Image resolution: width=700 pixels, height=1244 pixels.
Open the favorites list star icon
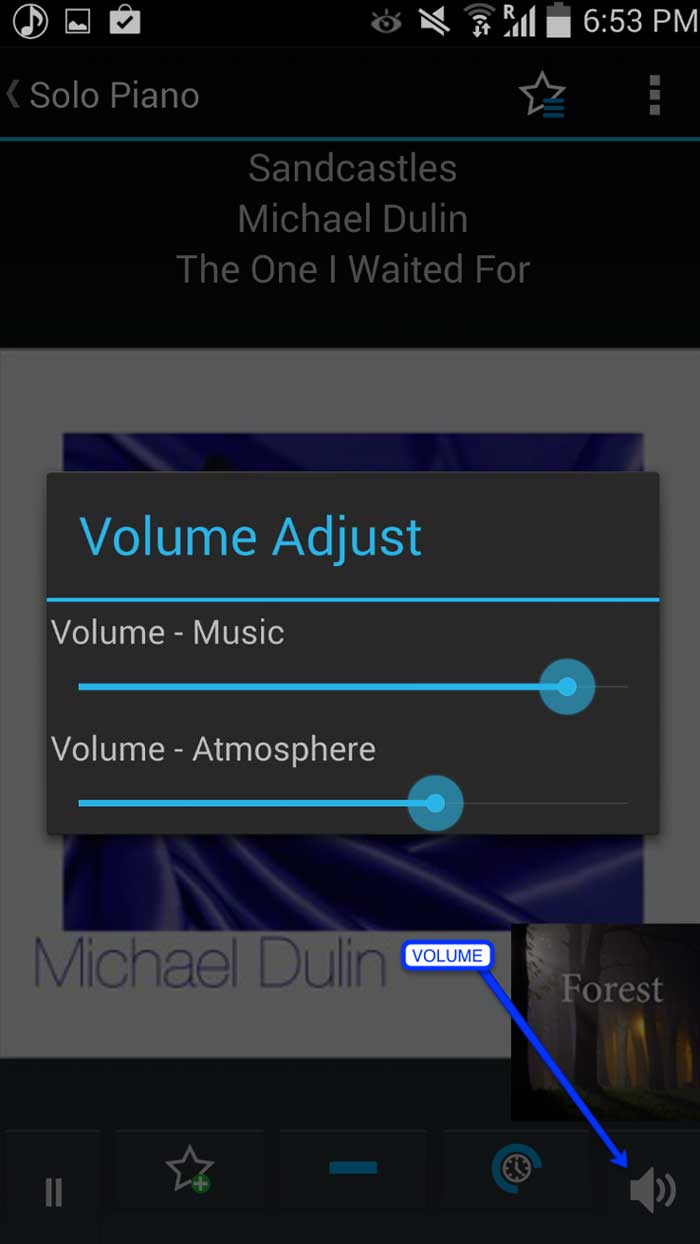pos(543,95)
